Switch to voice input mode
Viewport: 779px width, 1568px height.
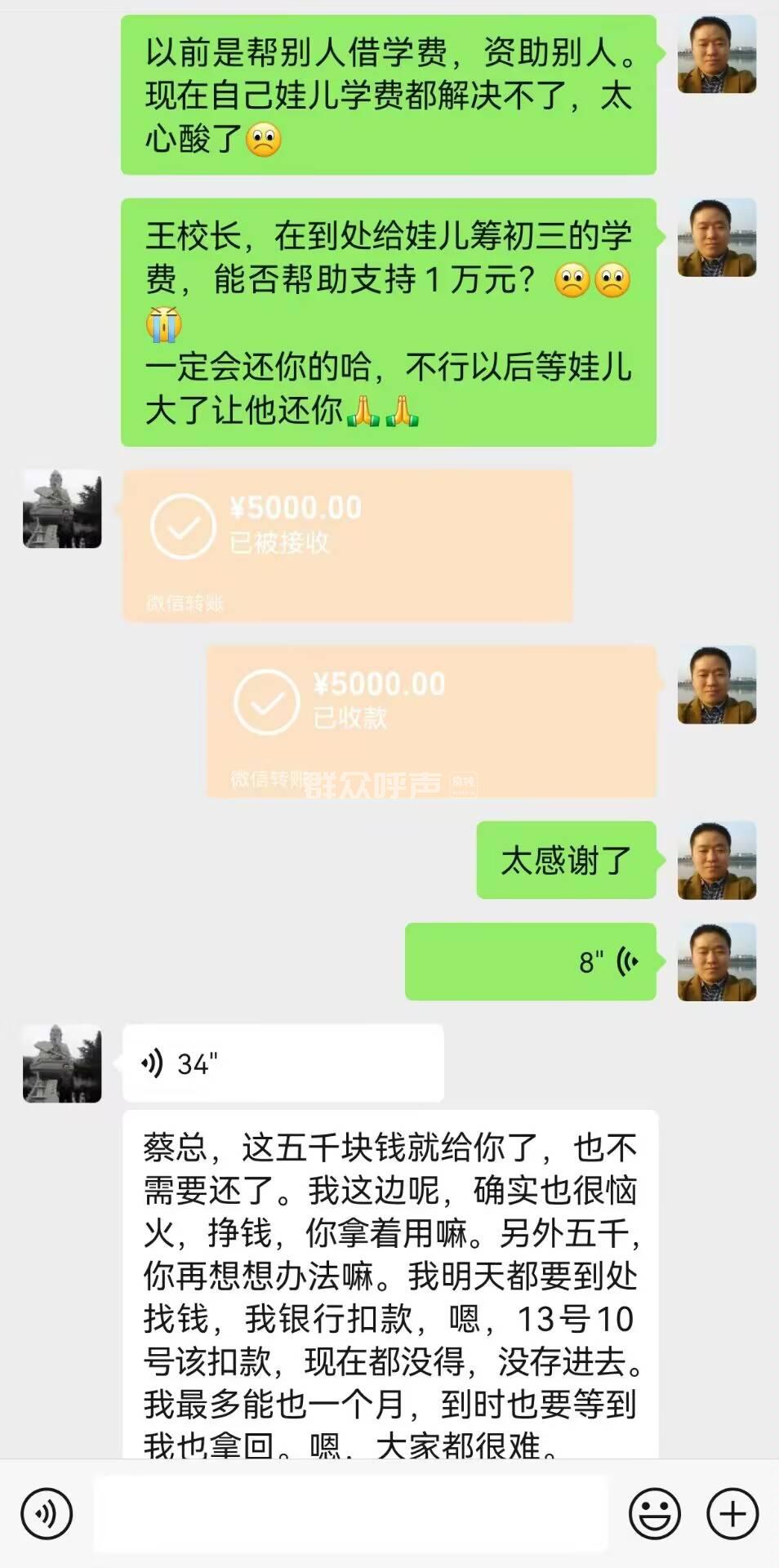(x=47, y=1513)
